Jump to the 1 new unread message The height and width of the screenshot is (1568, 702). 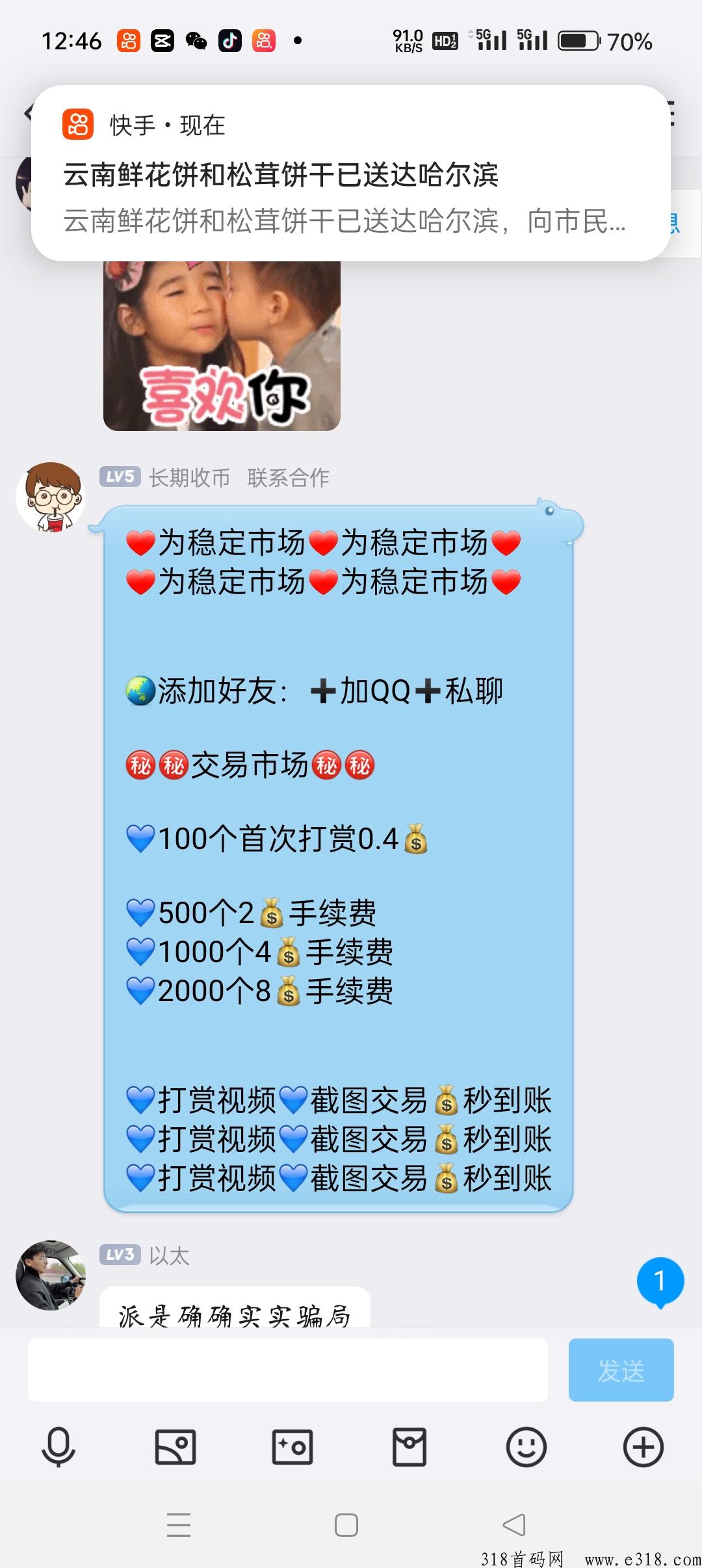(660, 1283)
